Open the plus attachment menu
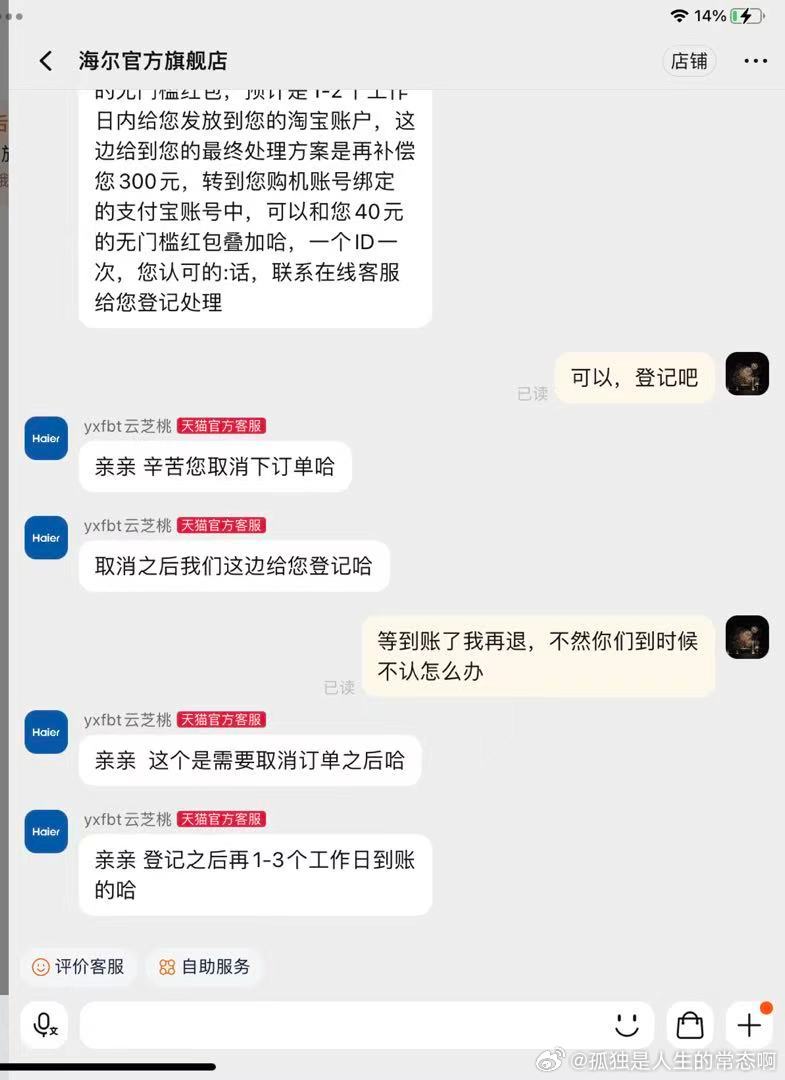Image resolution: width=785 pixels, height=1080 pixels. [x=749, y=1025]
